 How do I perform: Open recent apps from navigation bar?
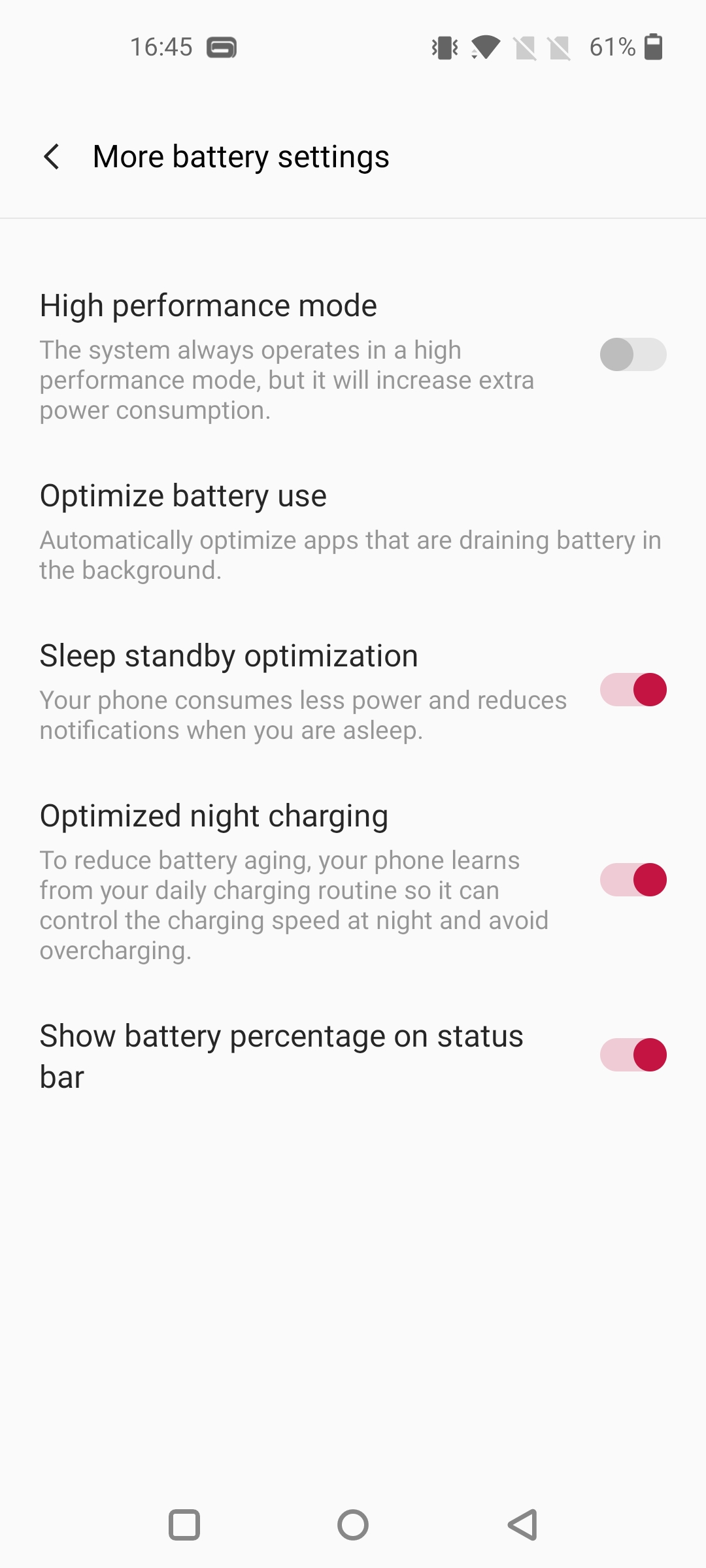click(184, 1525)
